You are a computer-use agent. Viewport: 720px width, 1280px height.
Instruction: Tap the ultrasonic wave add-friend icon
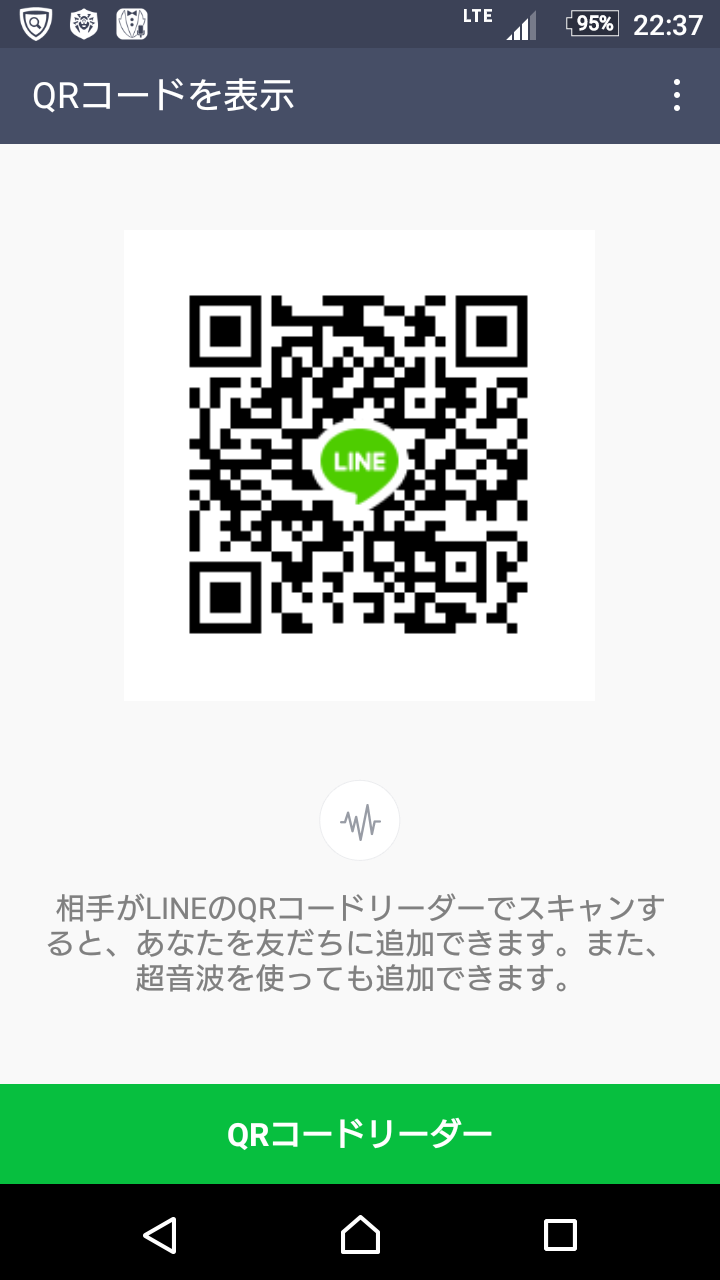point(360,821)
